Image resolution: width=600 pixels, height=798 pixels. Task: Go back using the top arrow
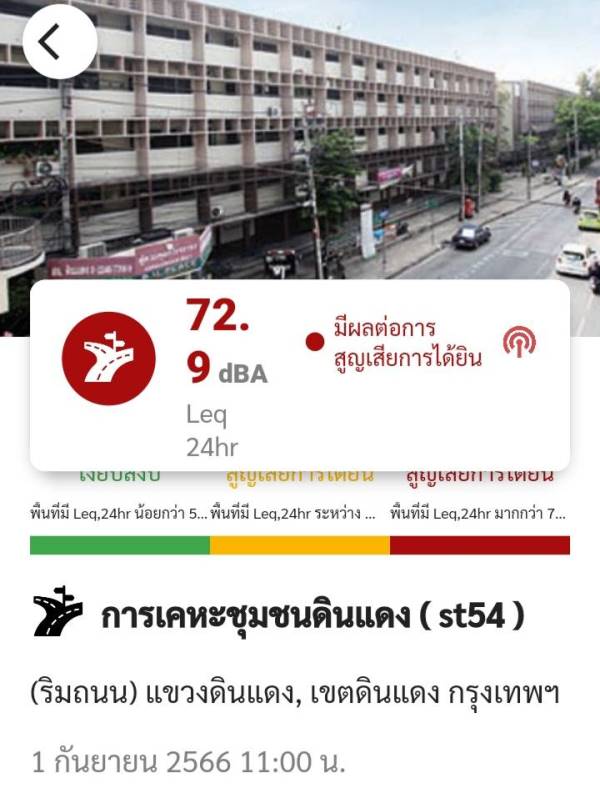click(x=59, y=41)
